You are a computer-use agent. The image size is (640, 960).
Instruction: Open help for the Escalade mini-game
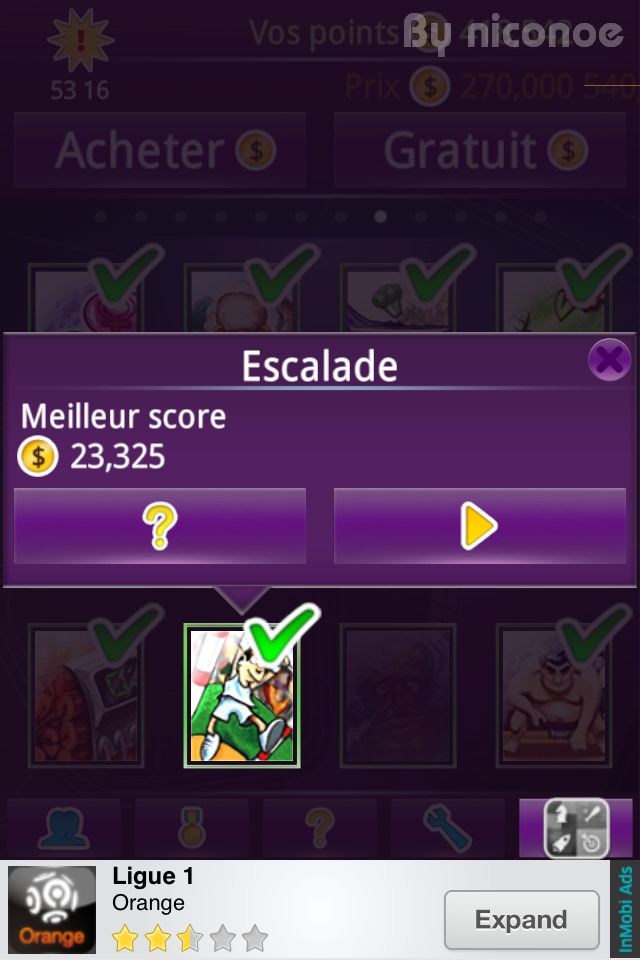pos(160,526)
